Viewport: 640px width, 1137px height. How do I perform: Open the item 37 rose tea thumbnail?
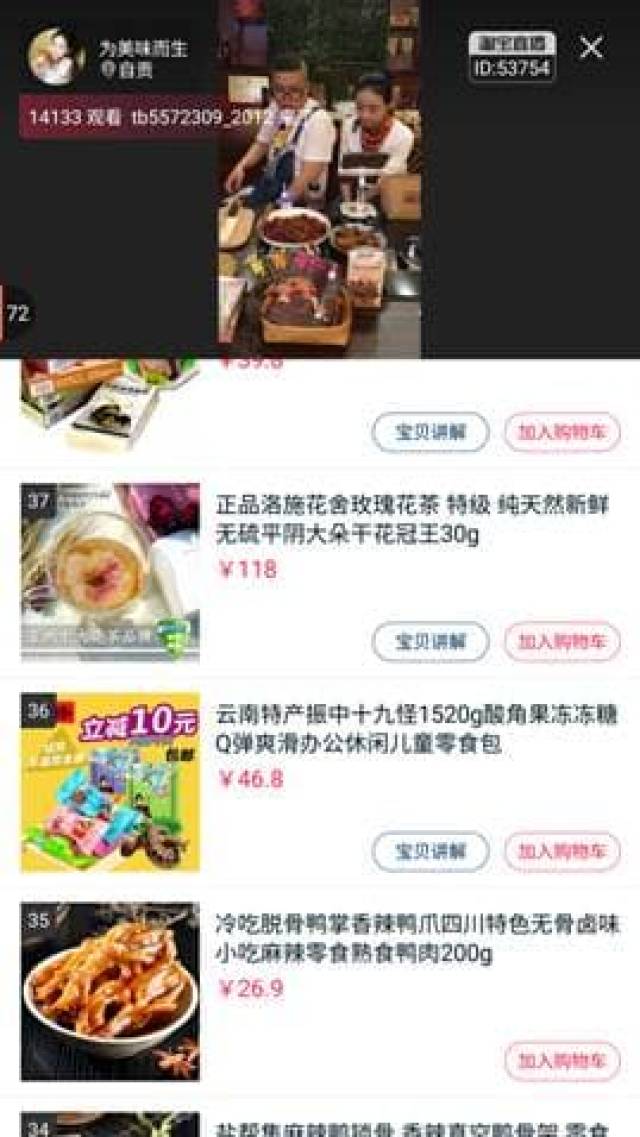click(110, 572)
